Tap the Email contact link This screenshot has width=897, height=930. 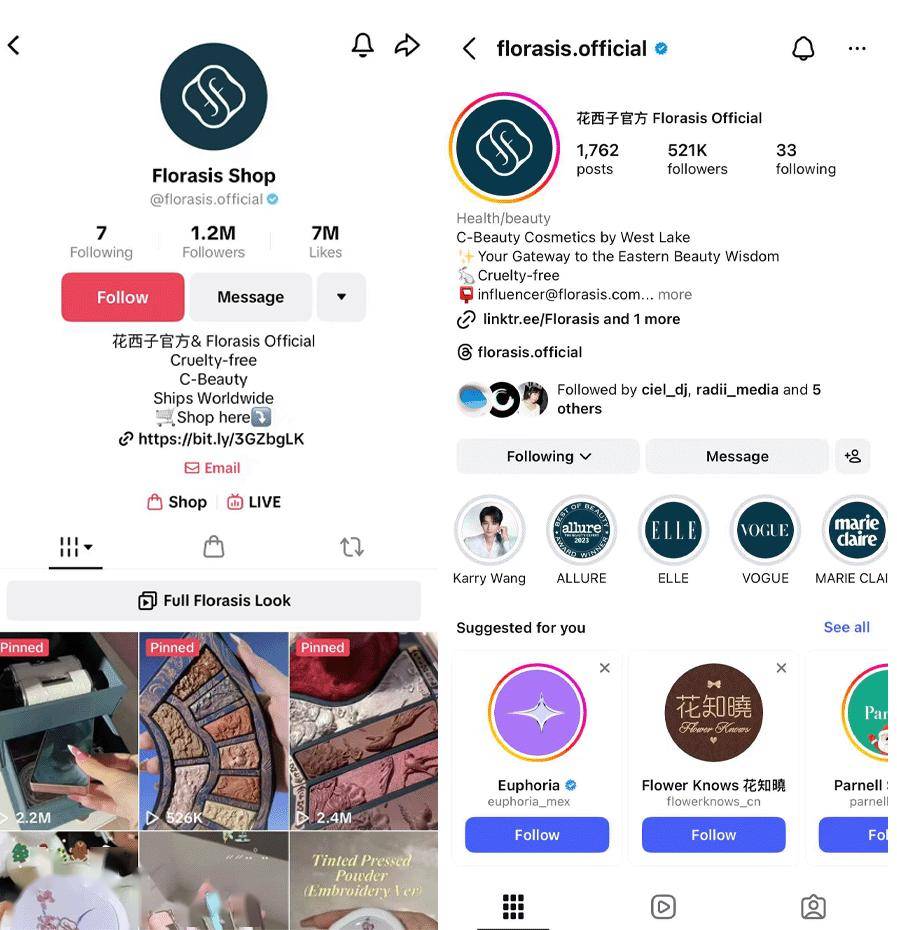pyautogui.click(x=212, y=468)
